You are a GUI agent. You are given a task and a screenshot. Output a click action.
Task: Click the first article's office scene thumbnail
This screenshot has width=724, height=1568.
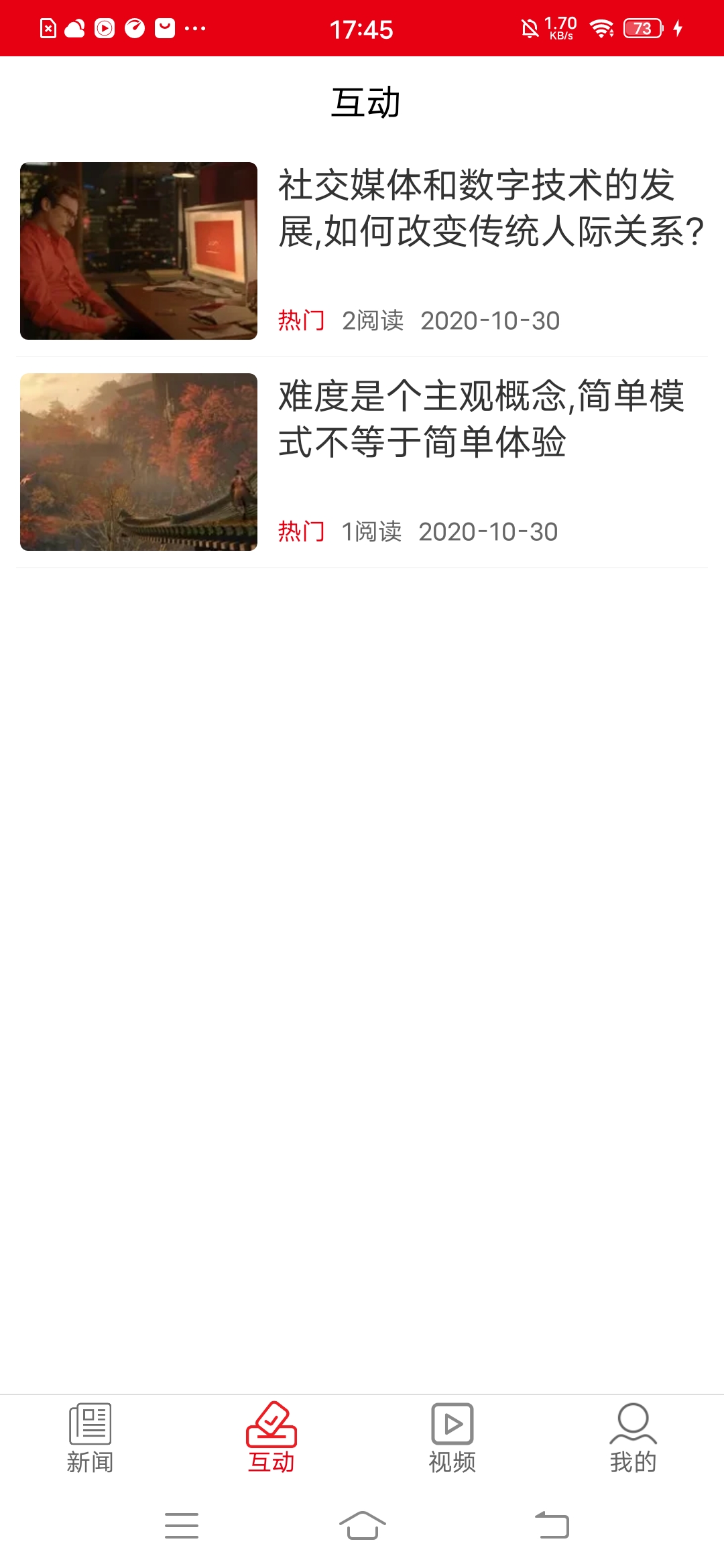(138, 251)
